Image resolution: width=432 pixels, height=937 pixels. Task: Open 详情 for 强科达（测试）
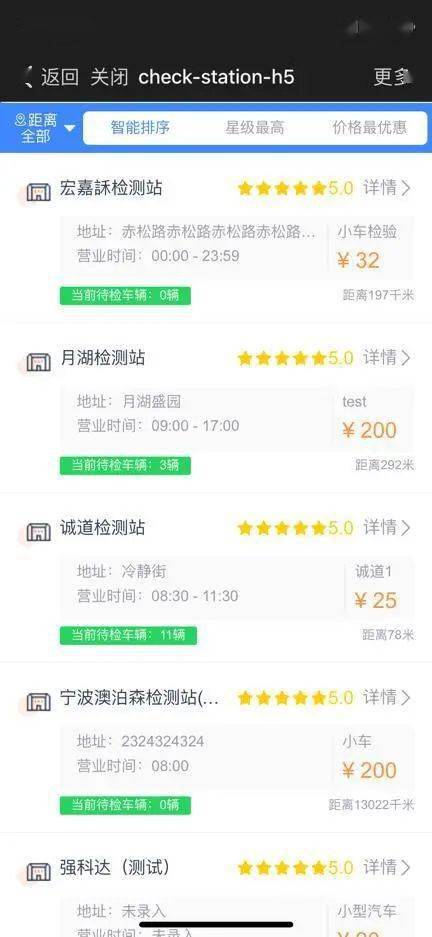coord(387,867)
